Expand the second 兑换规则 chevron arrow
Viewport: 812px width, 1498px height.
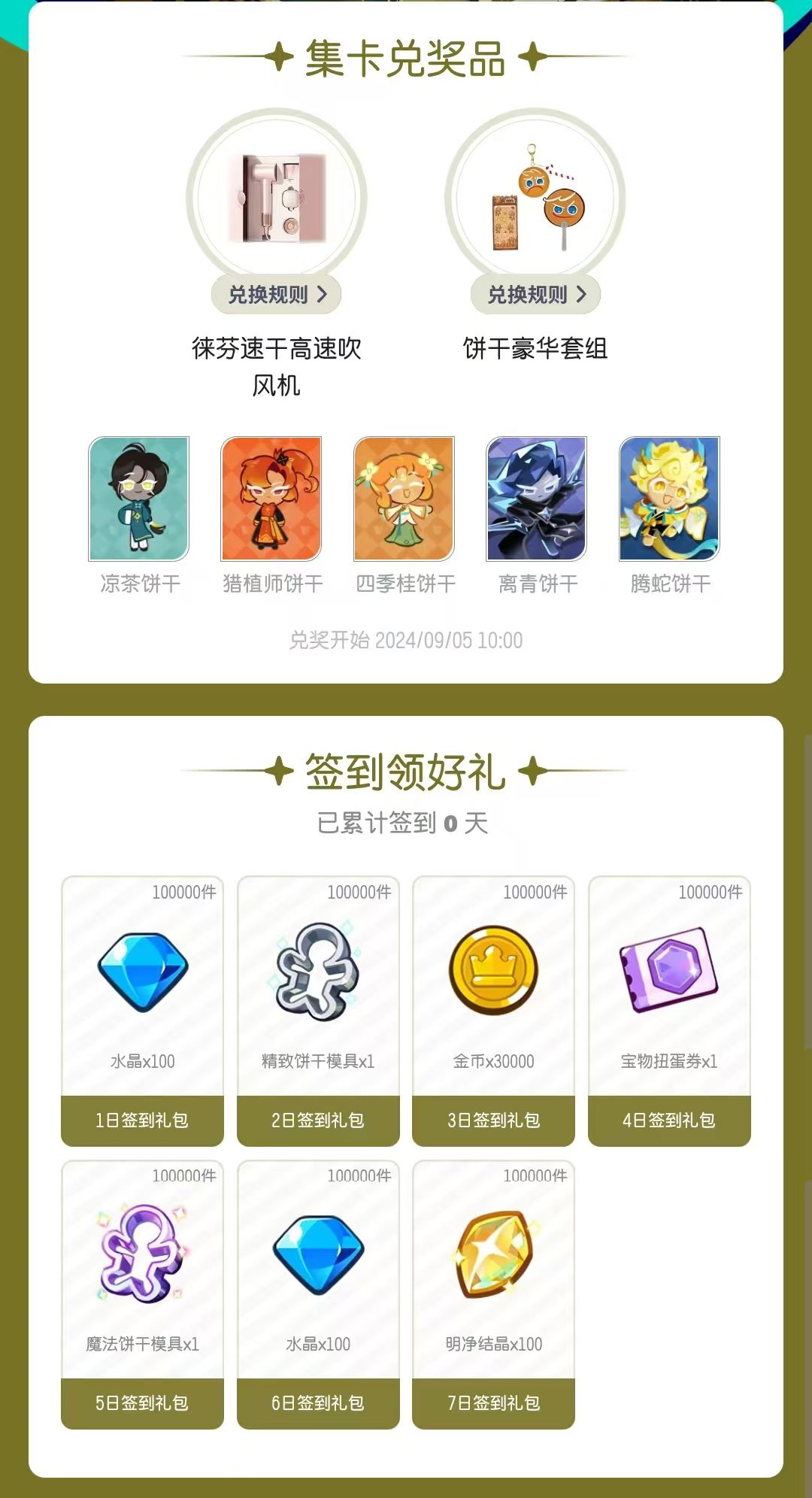pyautogui.click(x=583, y=296)
